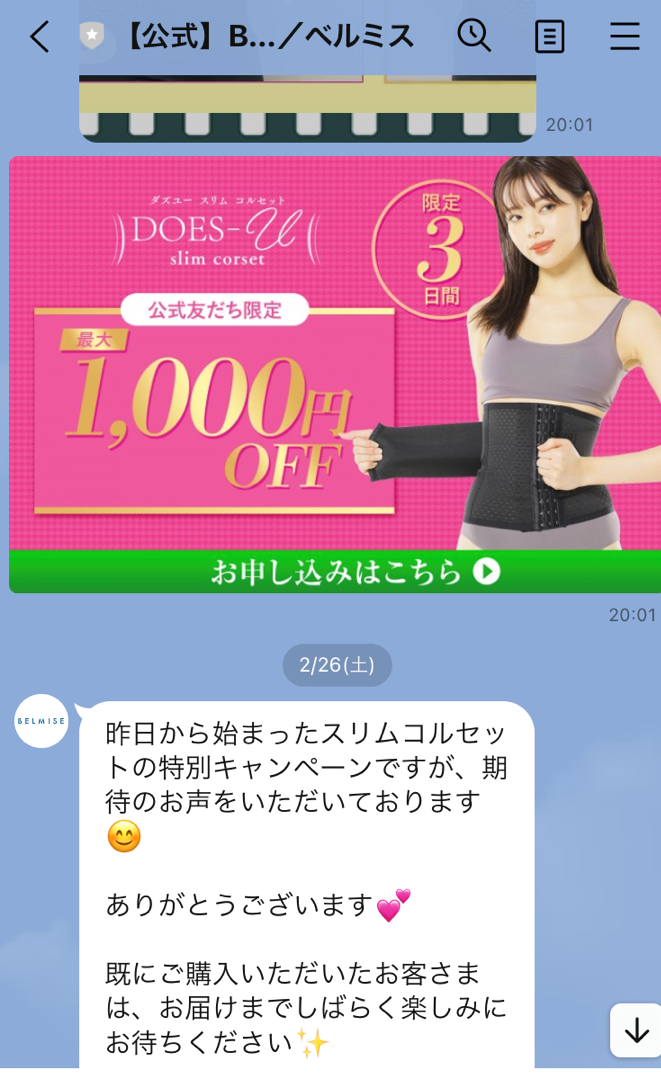Screen dimensions: 661x1081
Task: Open the notes icon in header
Action: (549, 36)
